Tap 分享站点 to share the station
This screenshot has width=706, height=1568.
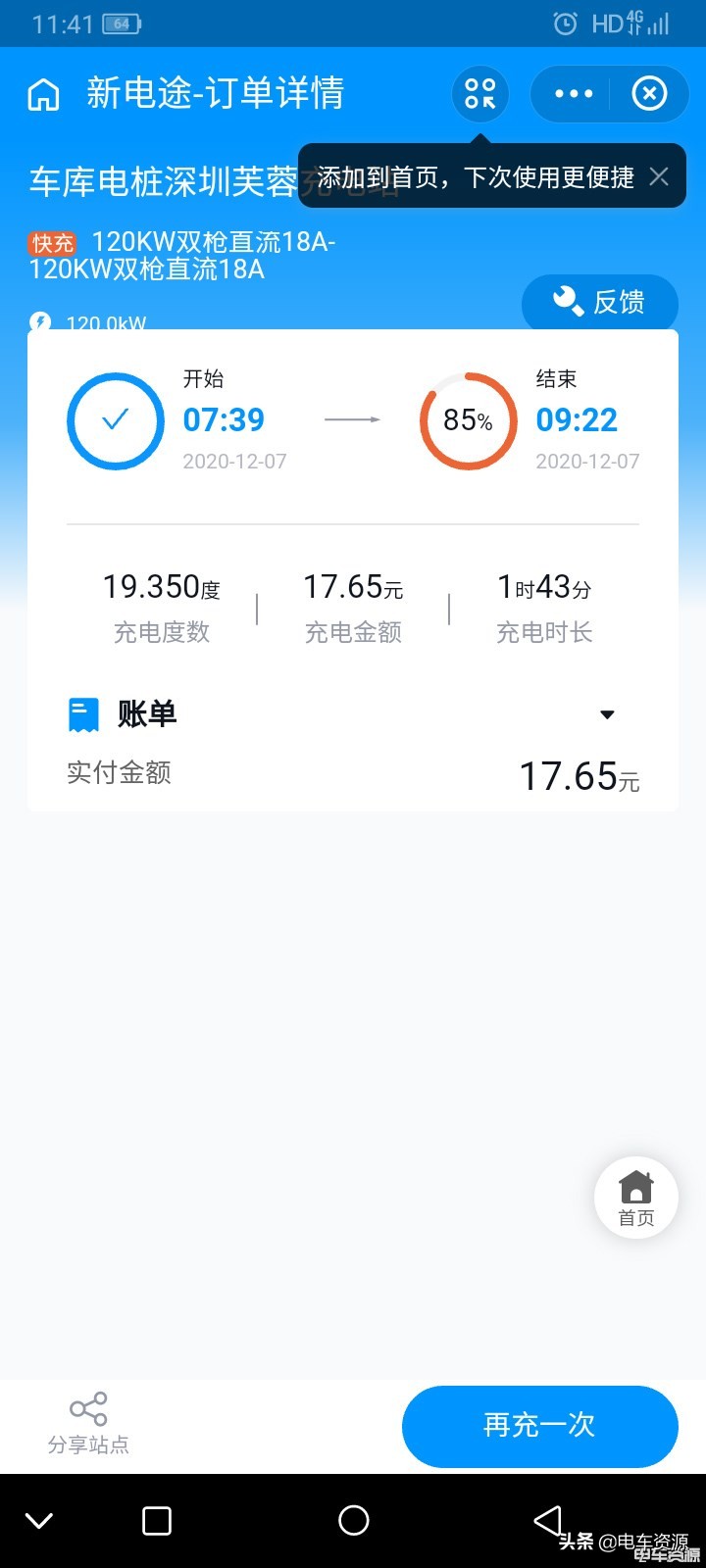pyautogui.click(x=88, y=1443)
